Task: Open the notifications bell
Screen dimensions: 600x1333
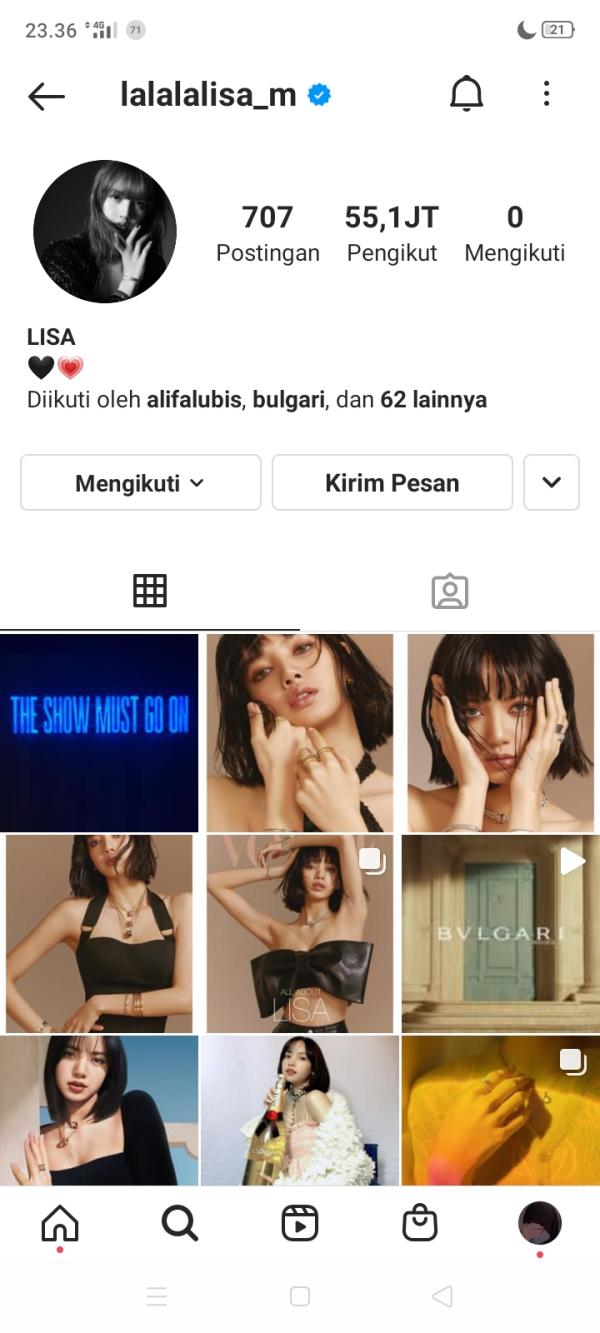Action: tap(466, 95)
